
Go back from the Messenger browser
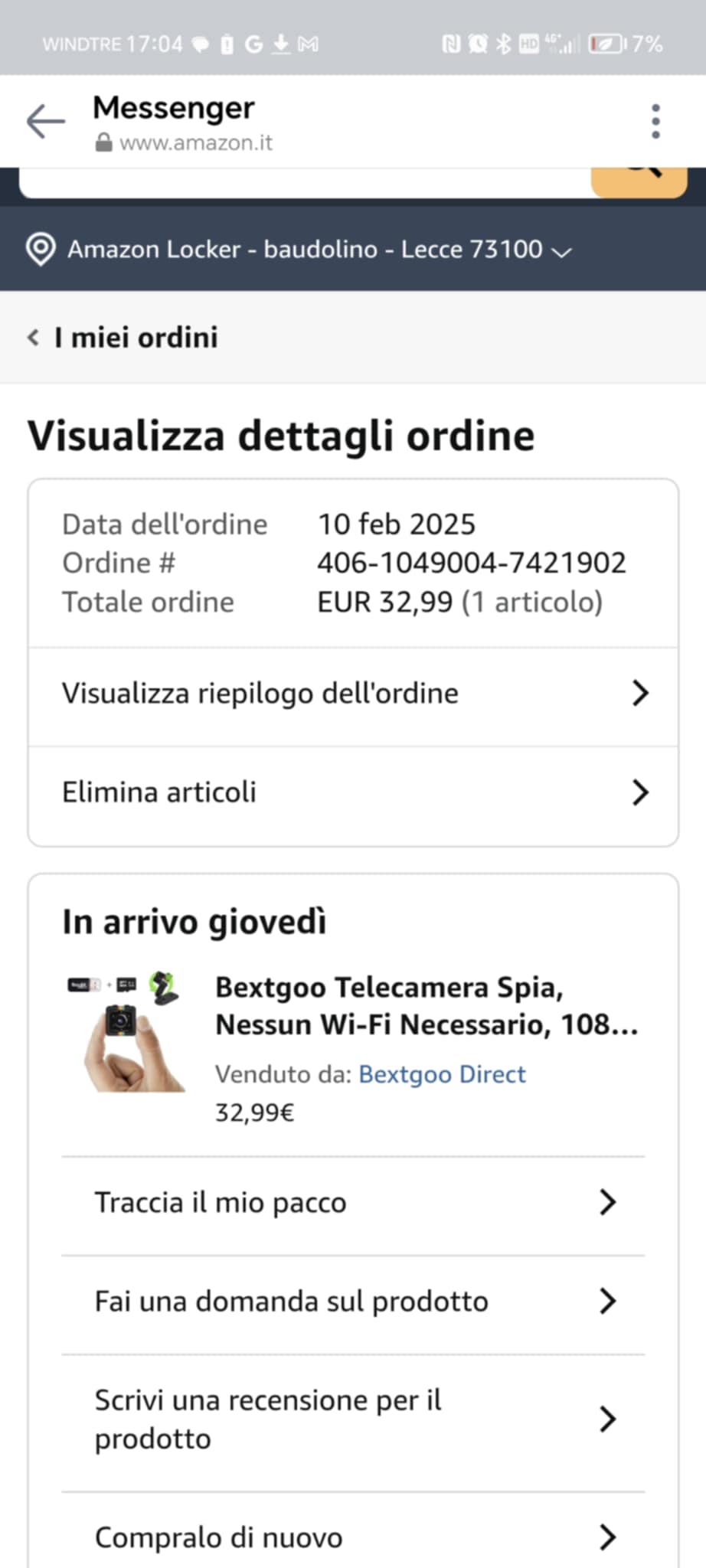45,122
